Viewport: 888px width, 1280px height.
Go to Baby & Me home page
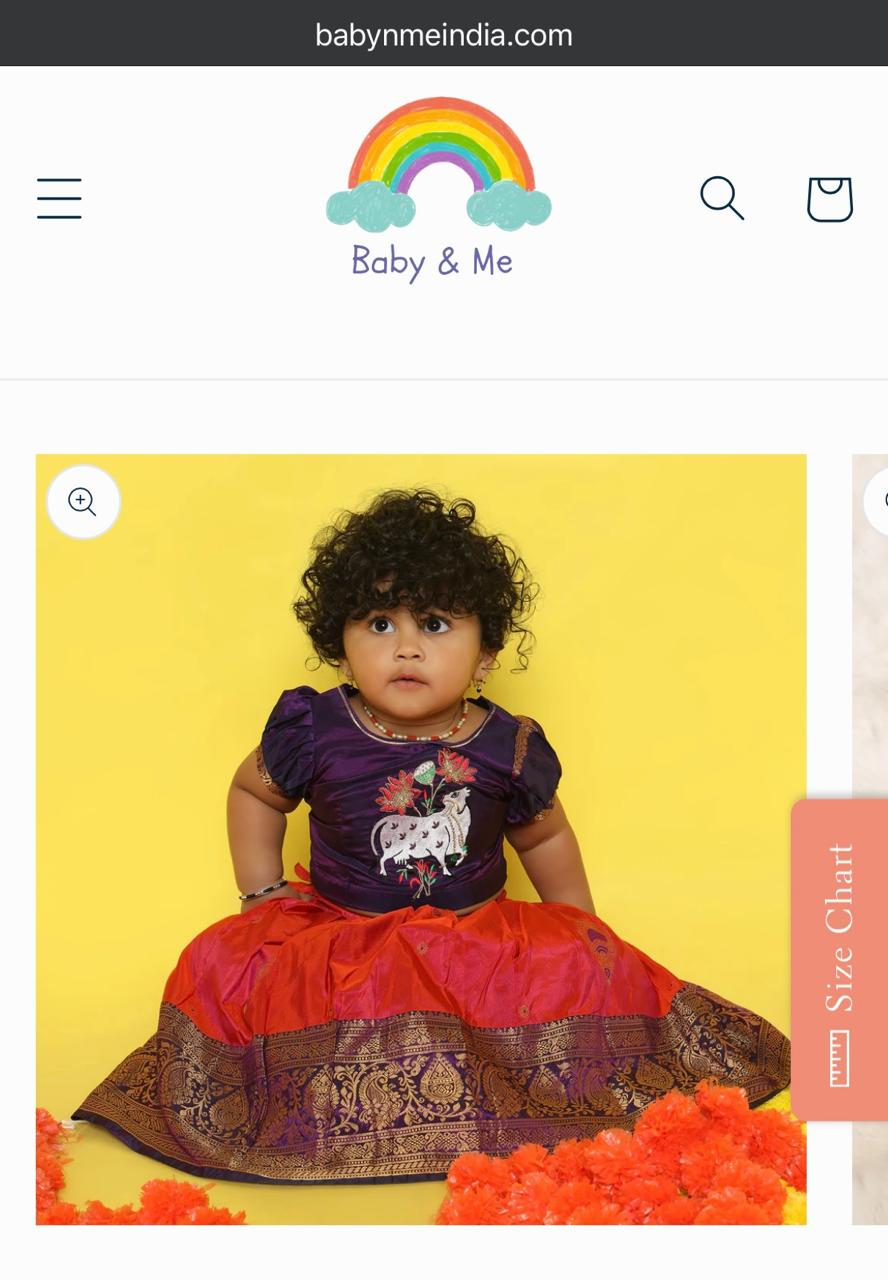click(x=437, y=190)
